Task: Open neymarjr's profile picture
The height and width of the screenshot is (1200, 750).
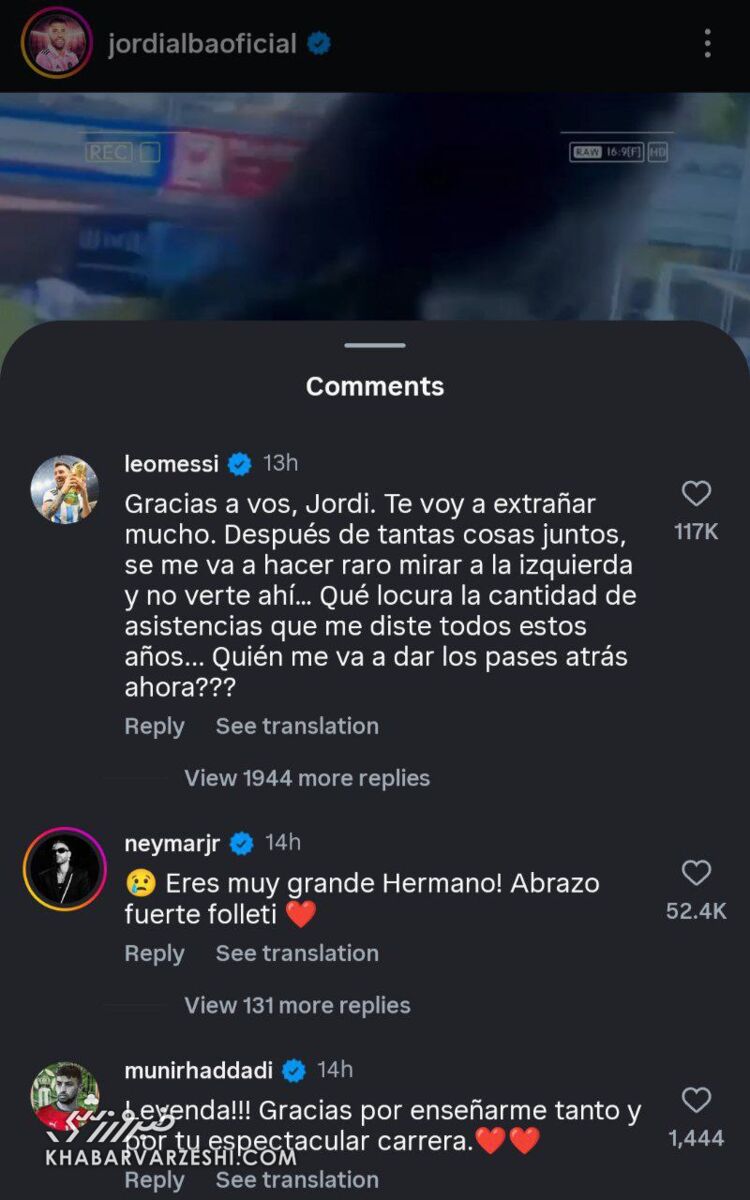Action: pyautogui.click(x=65, y=868)
